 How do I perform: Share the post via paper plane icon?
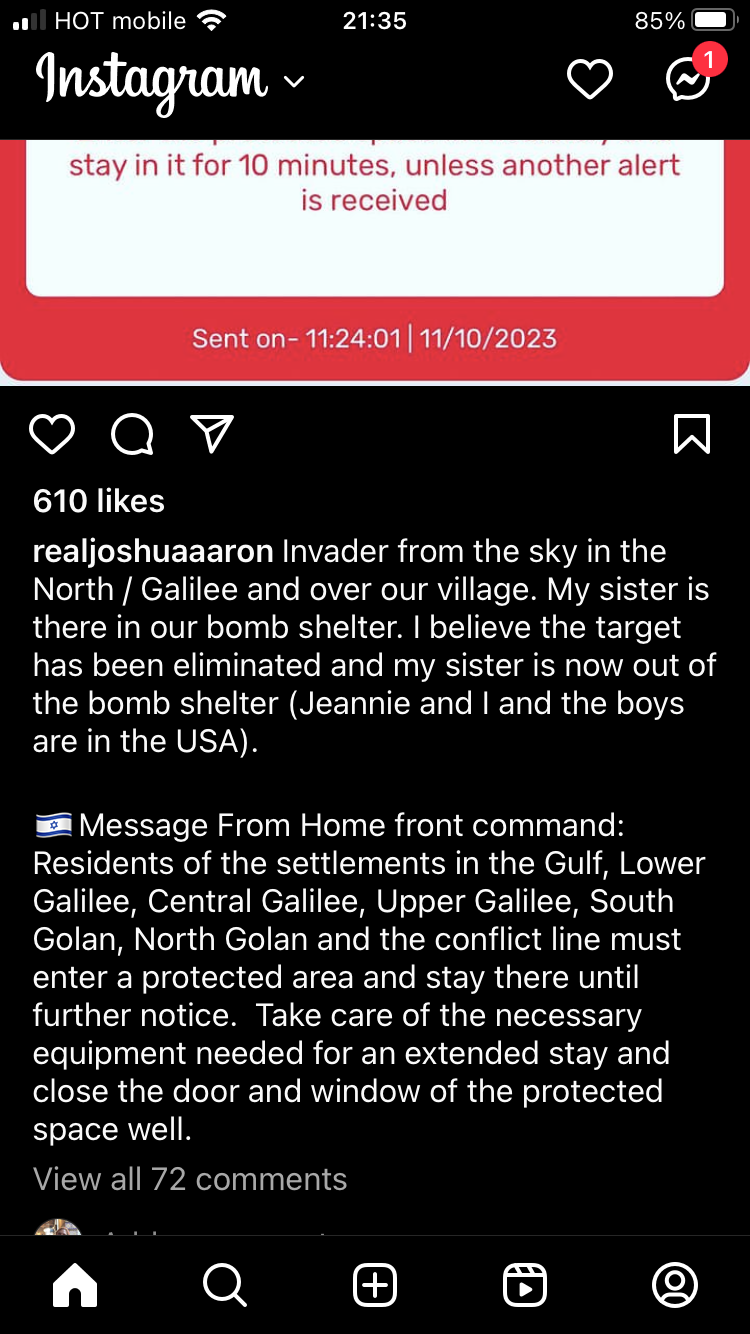click(x=211, y=433)
